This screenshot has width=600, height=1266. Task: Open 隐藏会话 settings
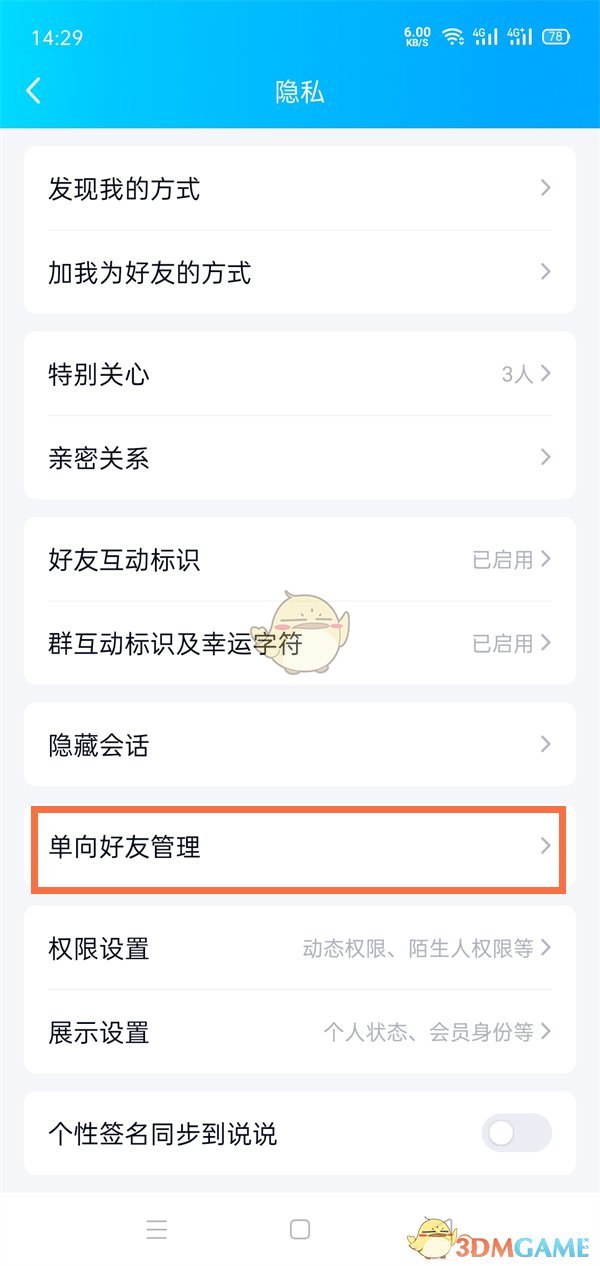300,745
